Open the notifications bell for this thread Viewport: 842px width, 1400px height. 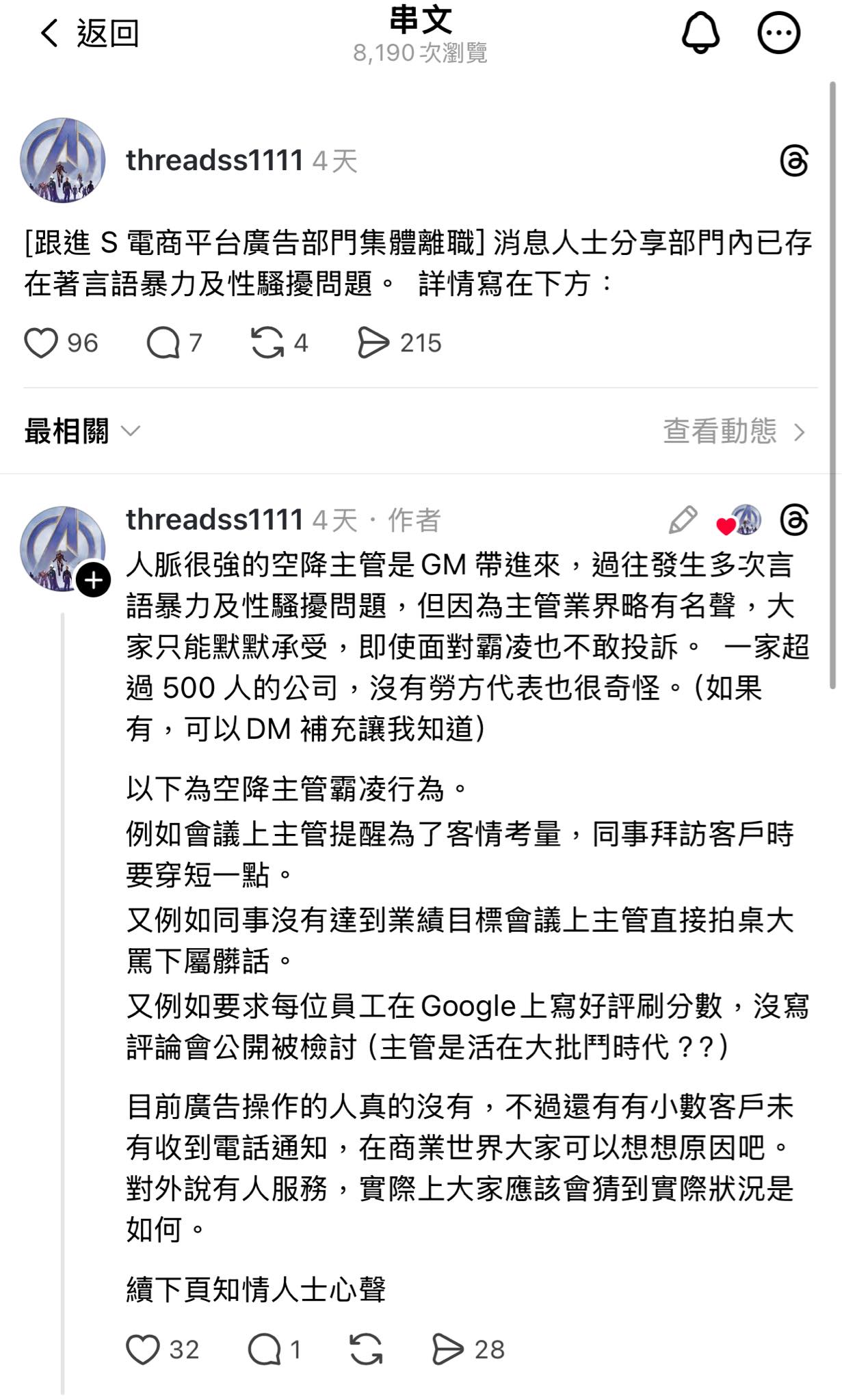pos(700,32)
